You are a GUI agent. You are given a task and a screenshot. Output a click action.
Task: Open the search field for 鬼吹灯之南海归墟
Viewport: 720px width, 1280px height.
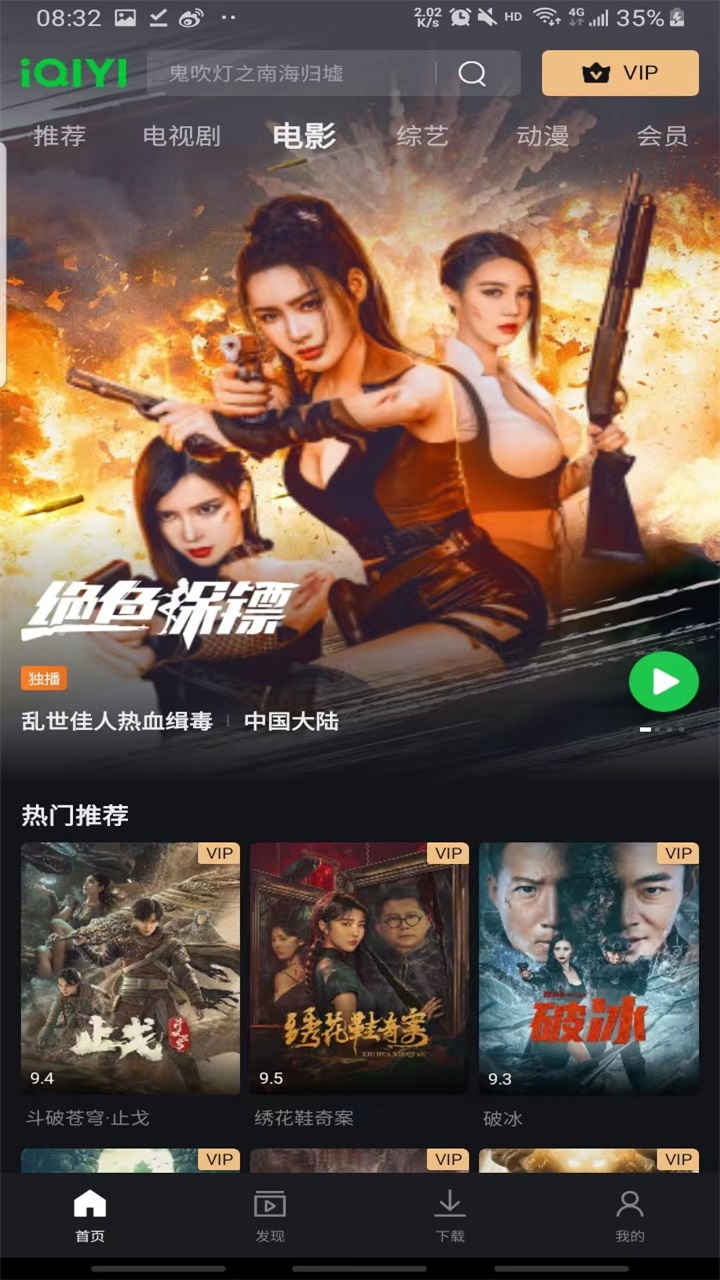290,73
